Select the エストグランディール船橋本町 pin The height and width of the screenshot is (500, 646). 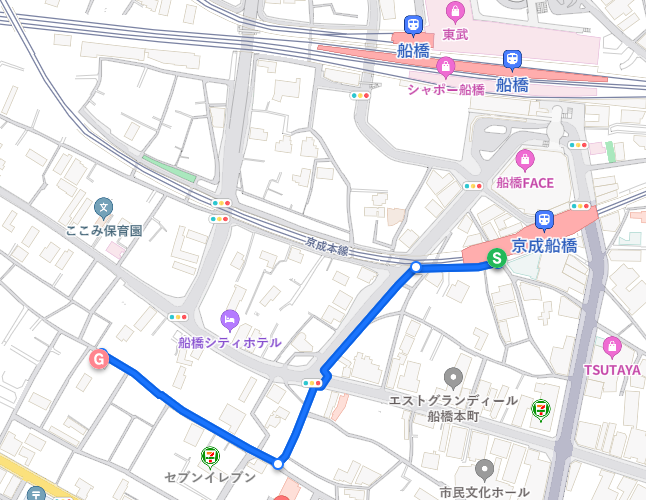point(454,378)
